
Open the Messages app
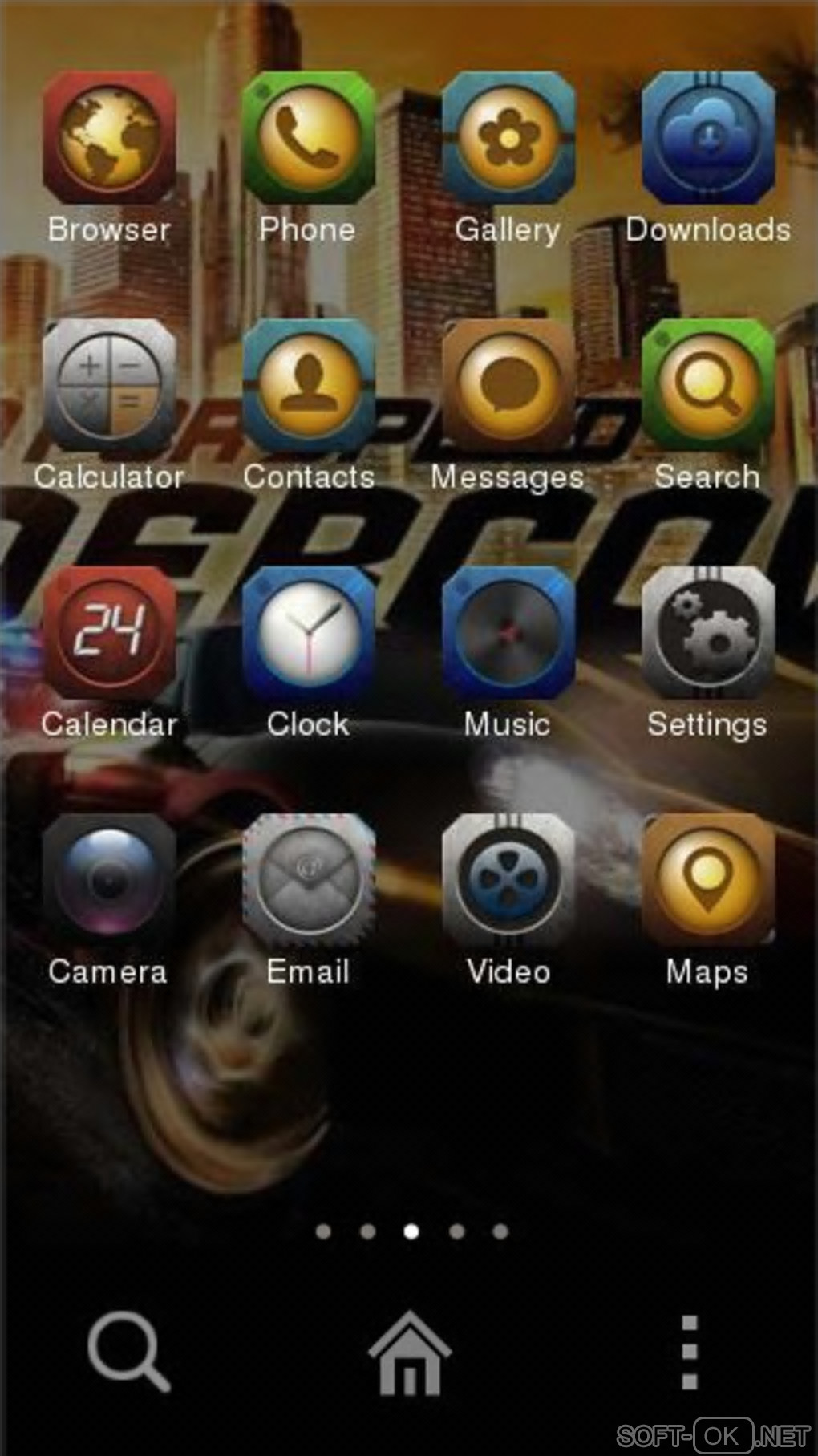click(x=508, y=386)
